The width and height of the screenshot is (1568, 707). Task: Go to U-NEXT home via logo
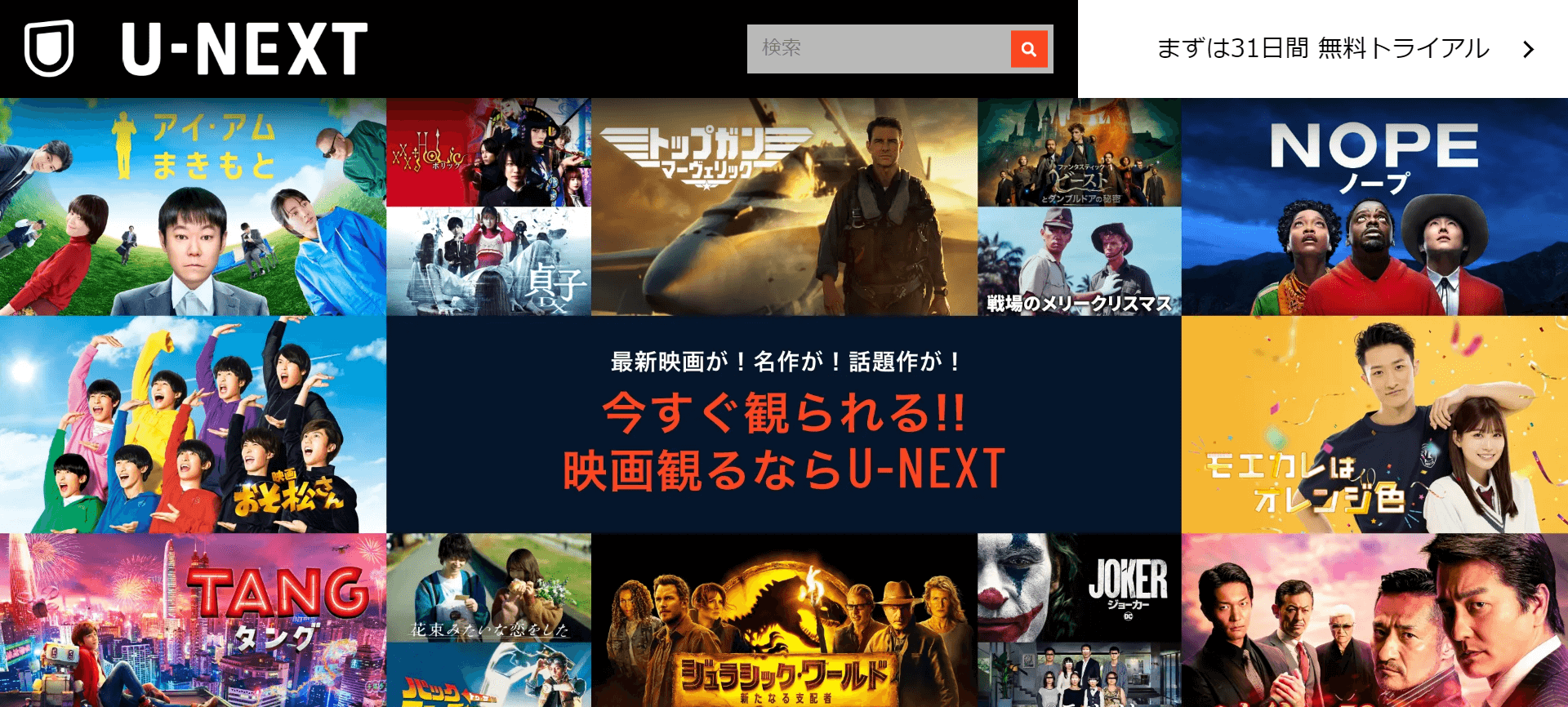pyautogui.click(x=196, y=49)
